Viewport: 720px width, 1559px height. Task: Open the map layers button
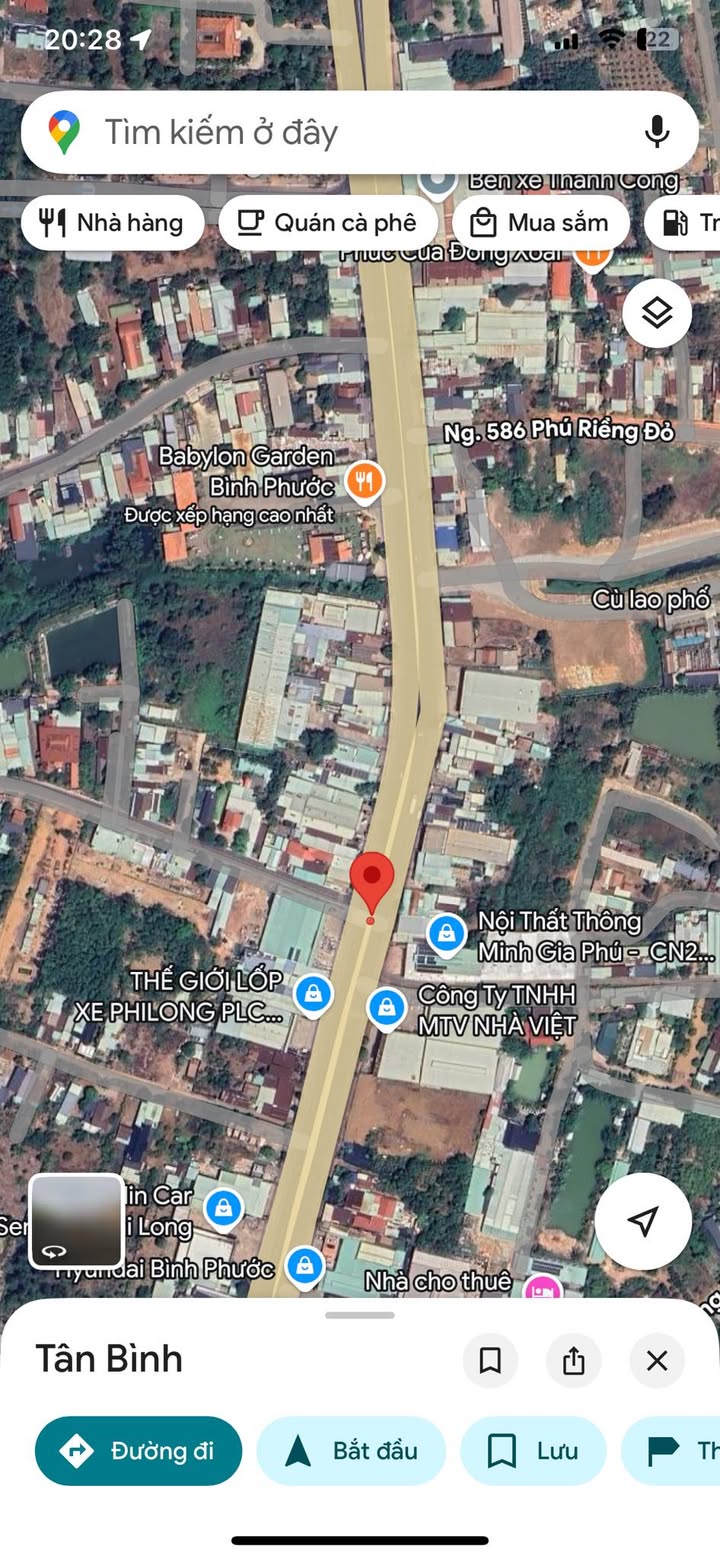[x=657, y=313]
